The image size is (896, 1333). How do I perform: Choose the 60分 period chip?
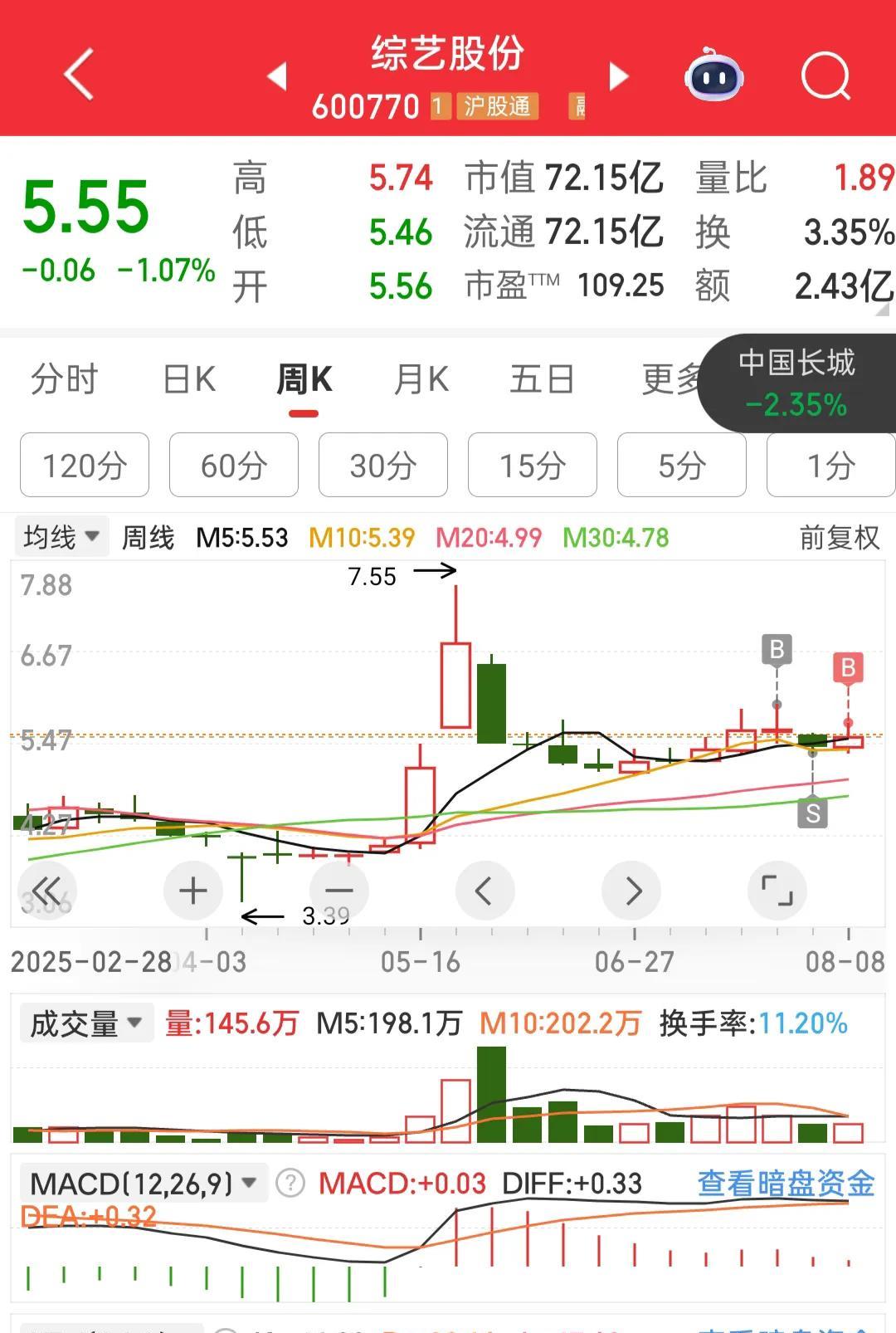point(234,466)
